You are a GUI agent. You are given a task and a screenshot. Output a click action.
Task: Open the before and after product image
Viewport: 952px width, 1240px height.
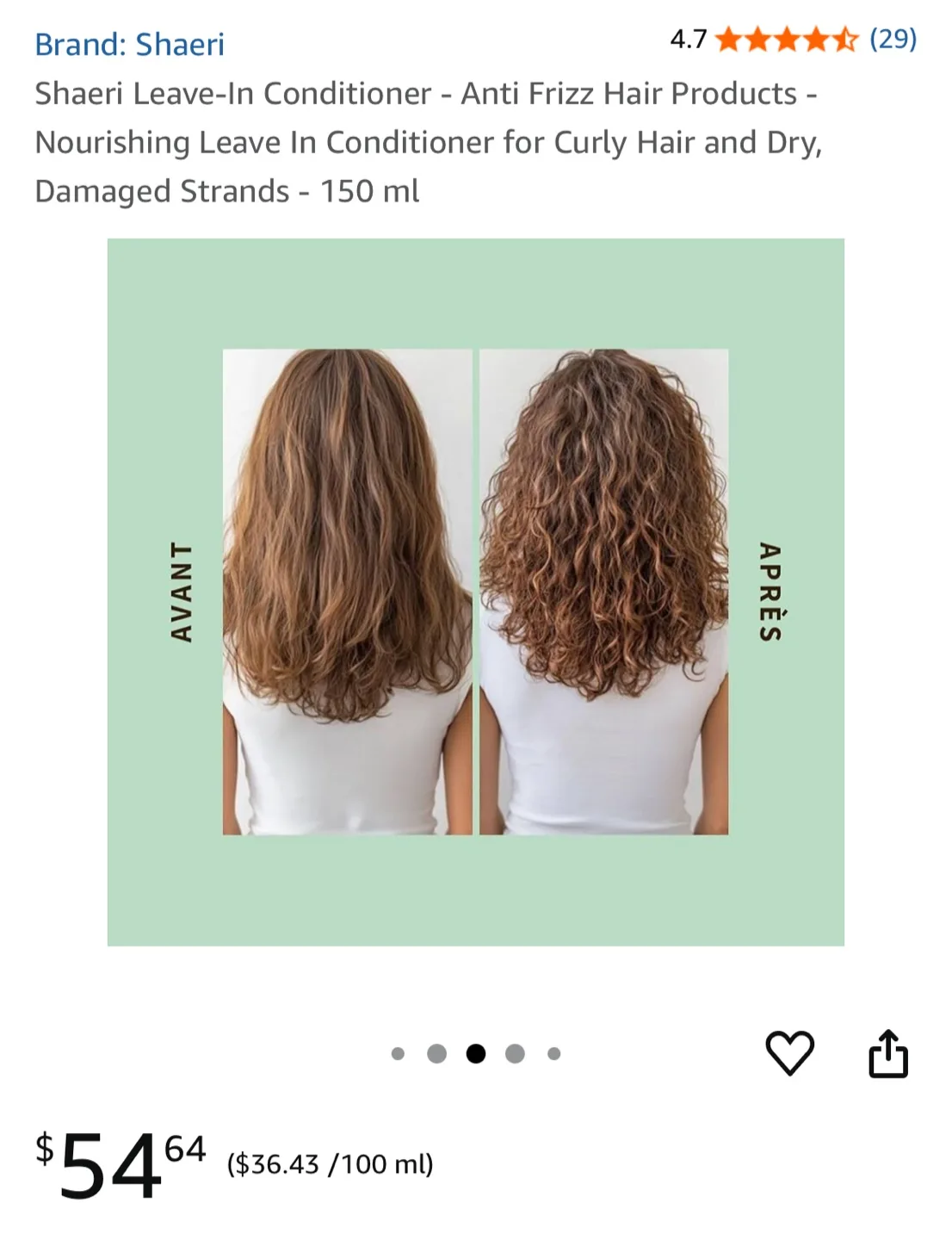click(475, 592)
